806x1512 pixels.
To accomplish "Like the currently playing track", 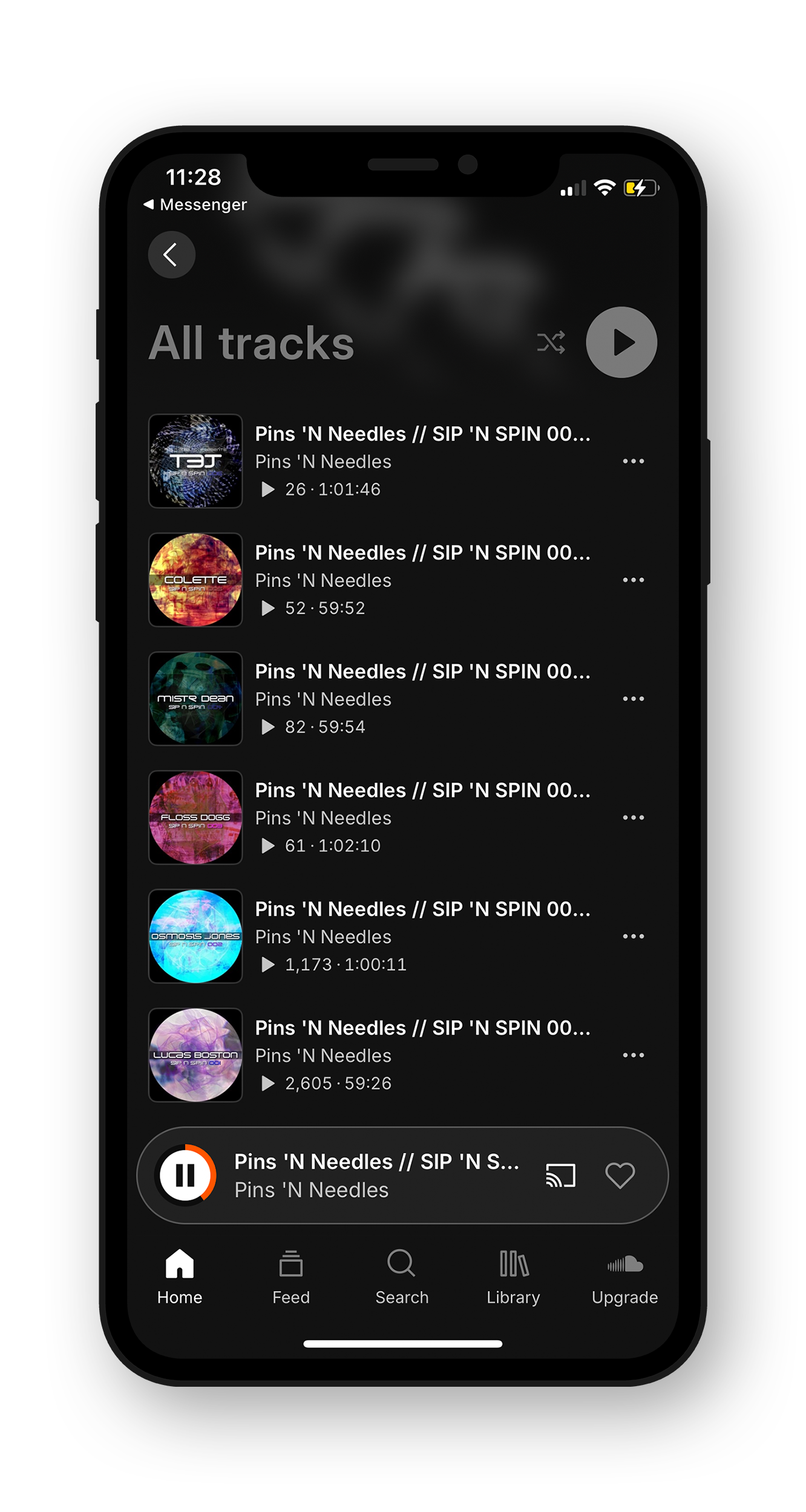I will [x=620, y=1175].
